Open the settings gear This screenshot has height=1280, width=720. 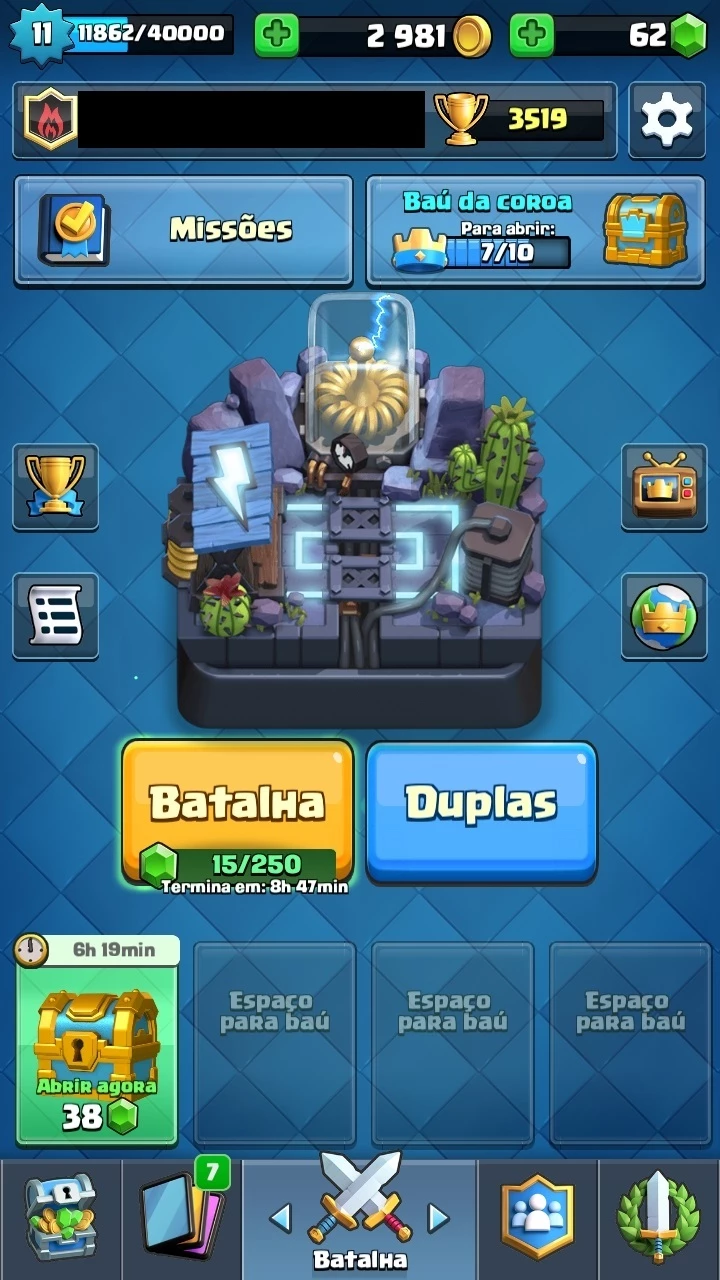667,120
